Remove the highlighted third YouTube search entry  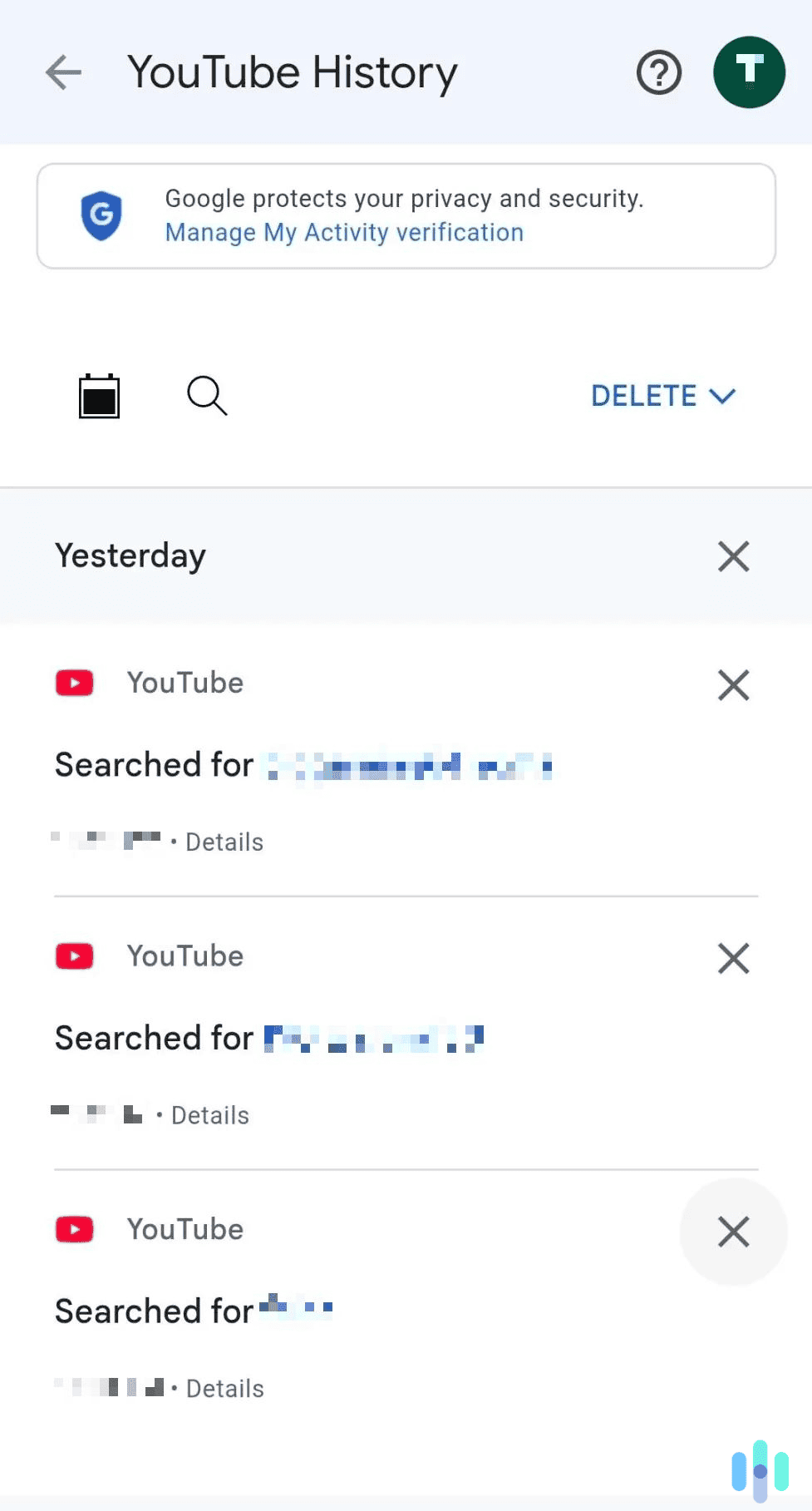pyautogui.click(x=733, y=1232)
